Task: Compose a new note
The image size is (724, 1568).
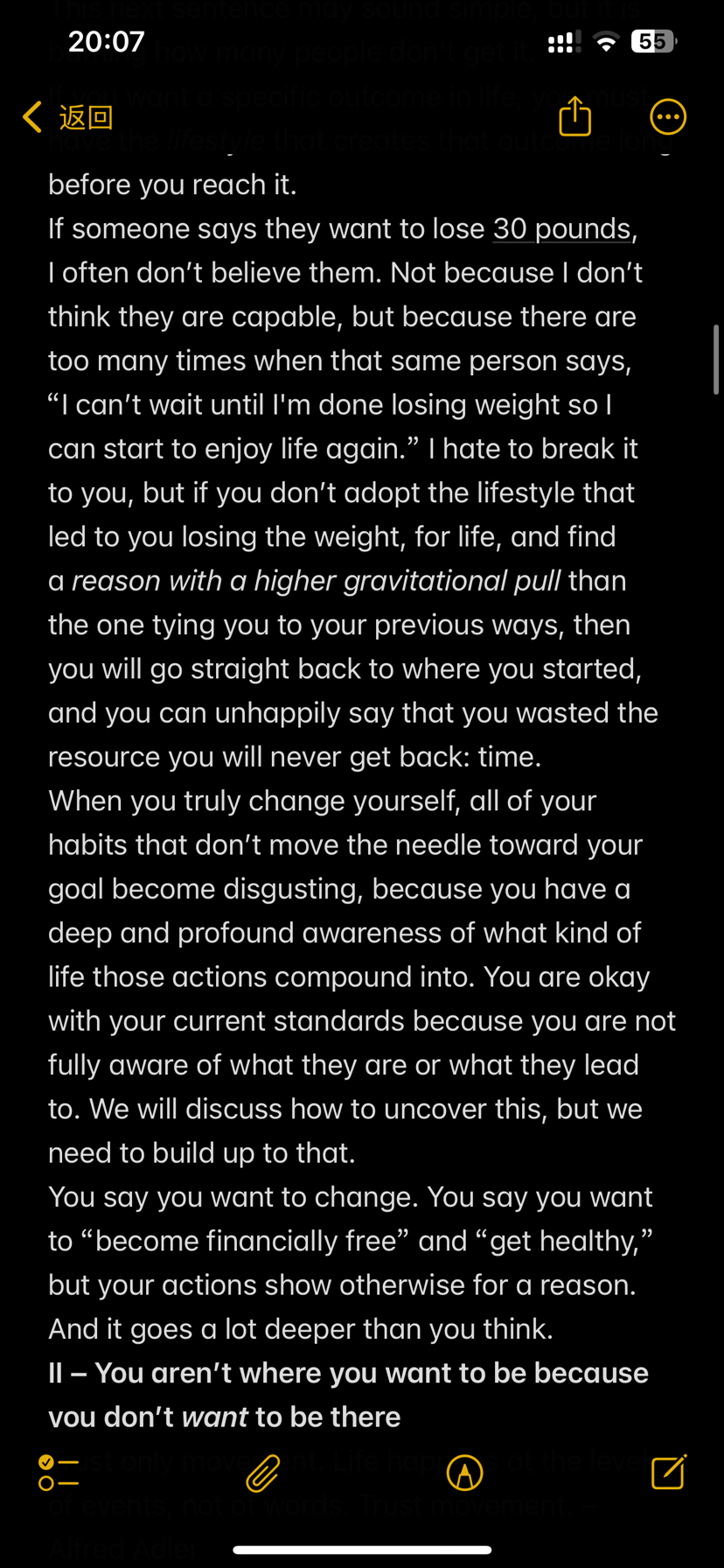Action: click(669, 1472)
